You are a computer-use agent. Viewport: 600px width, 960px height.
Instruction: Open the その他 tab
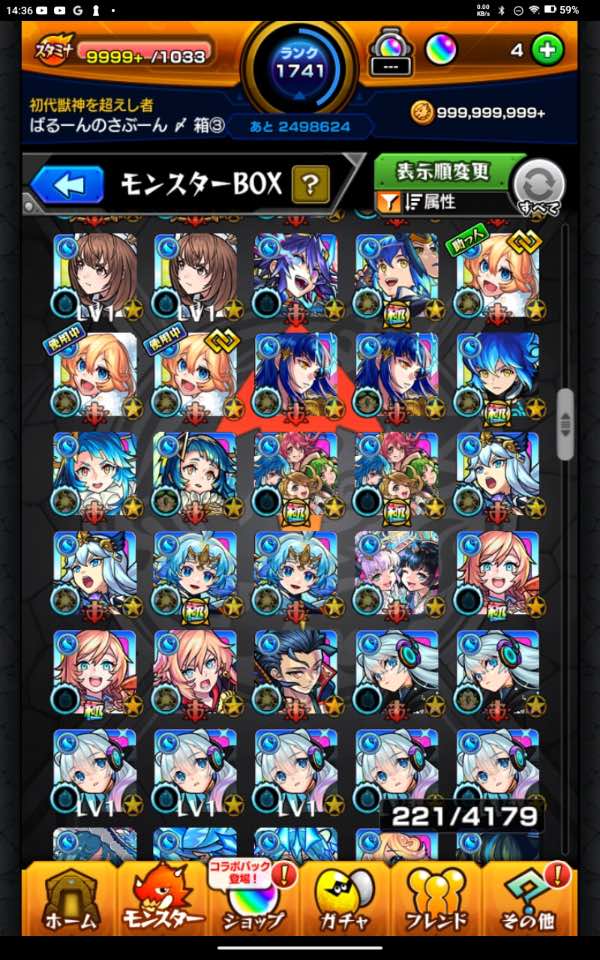pyautogui.click(x=528, y=901)
